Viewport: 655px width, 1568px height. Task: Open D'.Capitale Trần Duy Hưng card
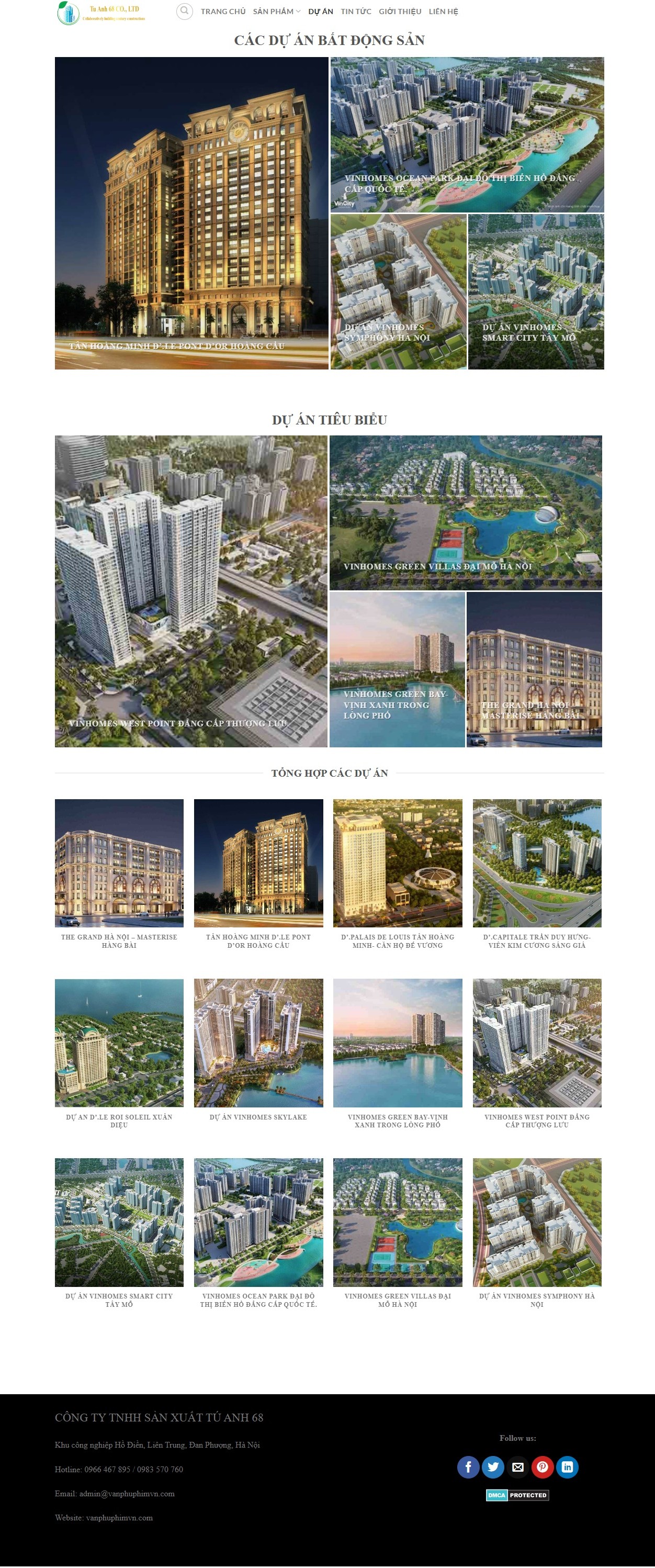pos(536,863)
